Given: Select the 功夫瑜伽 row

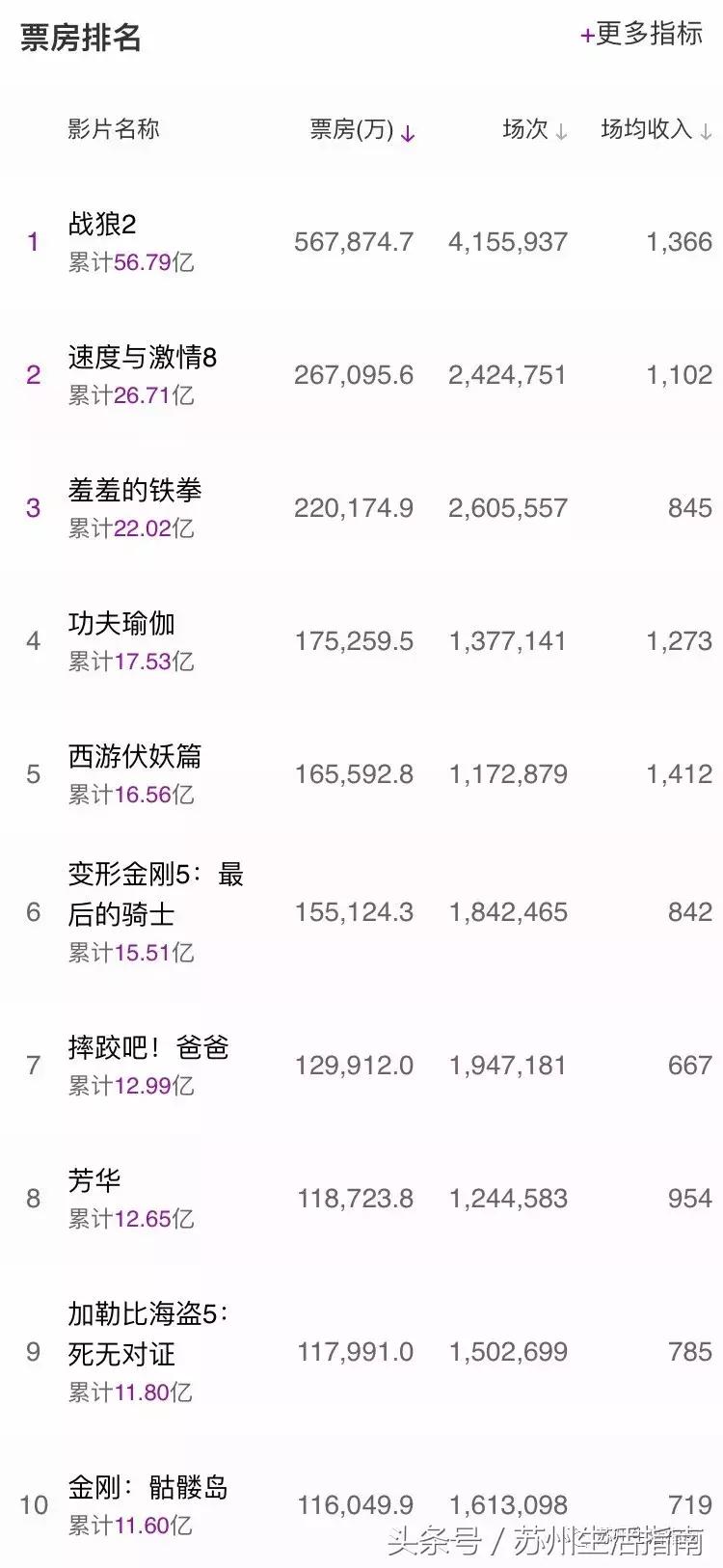Looking at the screenshot, I should click(x=121, y=624).
